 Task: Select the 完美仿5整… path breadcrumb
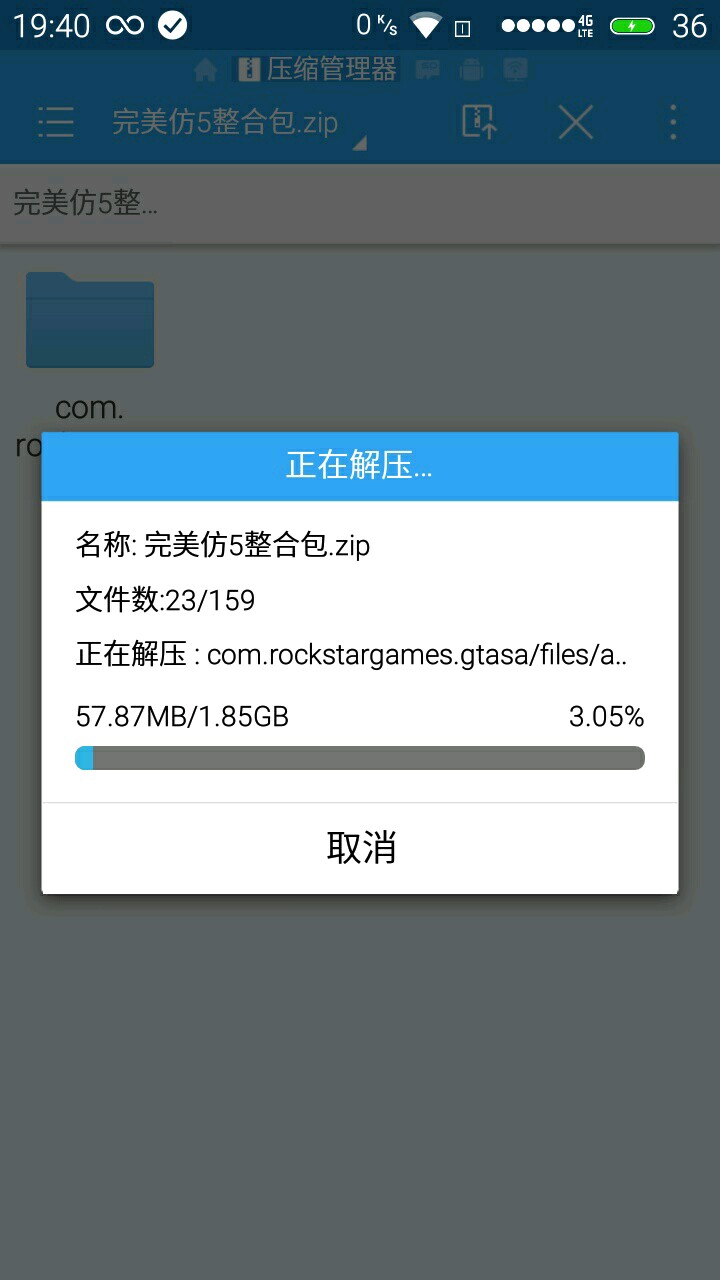[85, 204]
